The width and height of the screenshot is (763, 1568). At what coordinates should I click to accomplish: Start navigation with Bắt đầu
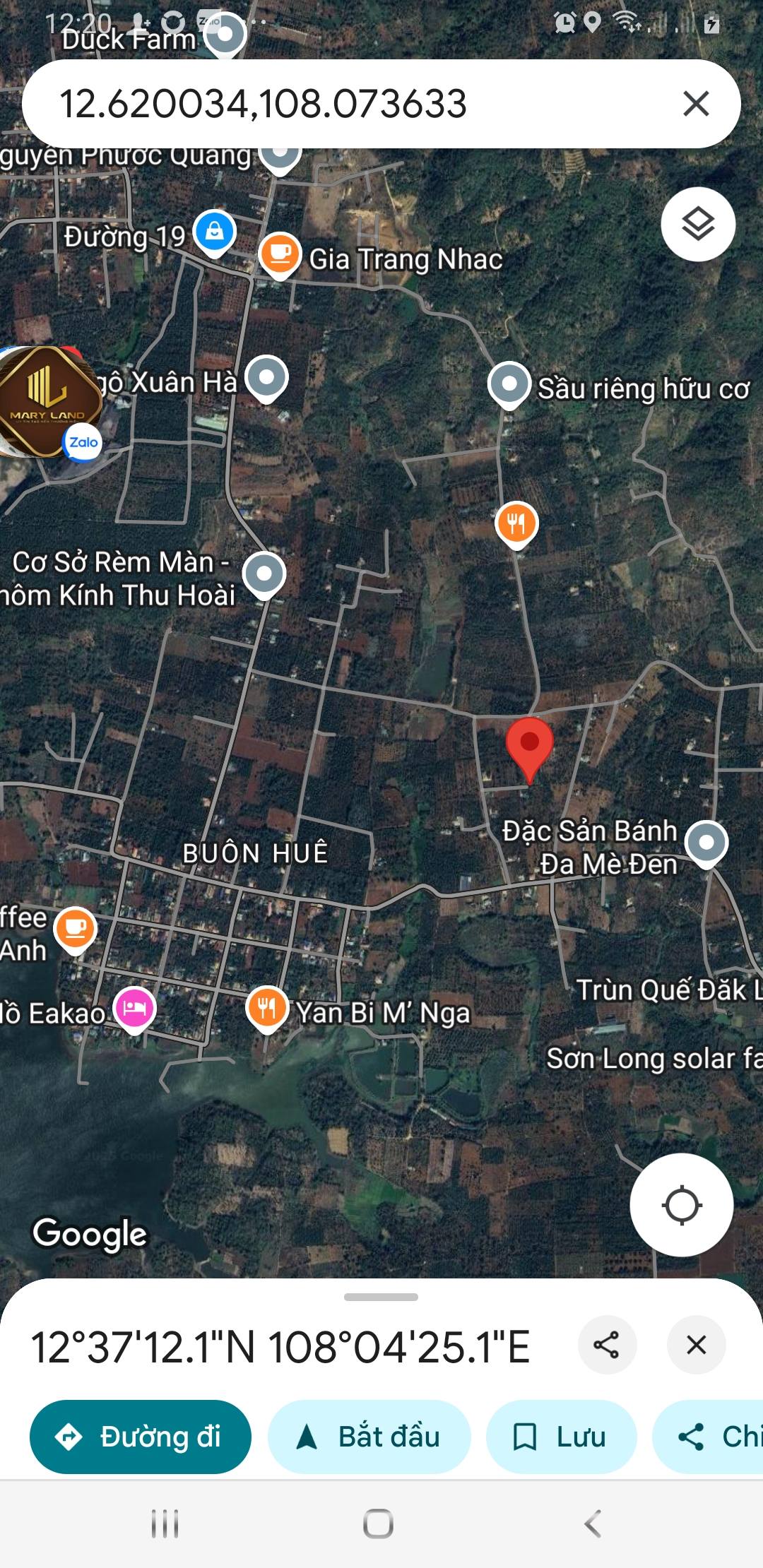369,1437
